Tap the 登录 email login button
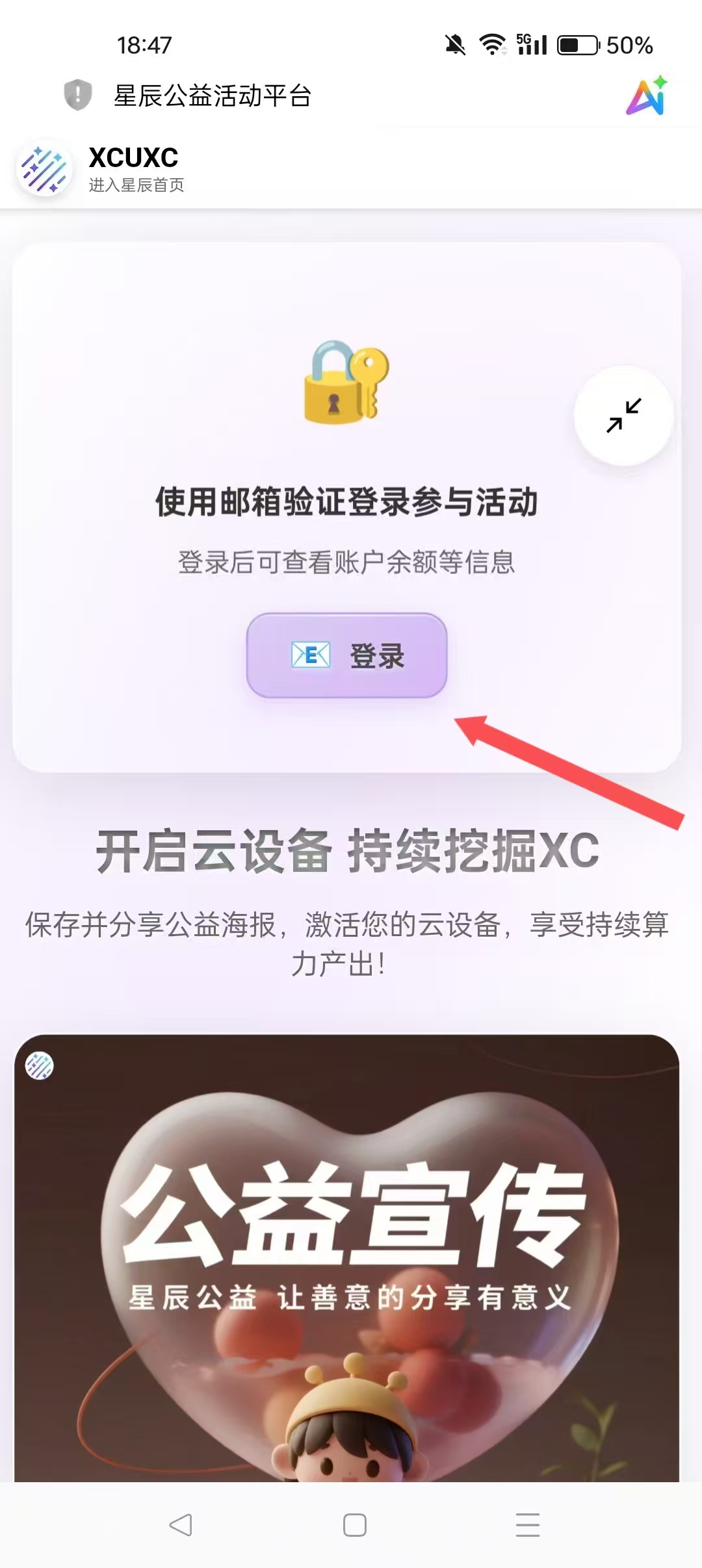Image resolution: width=702 pixels, height=1568 pixels. click(346, 655)
